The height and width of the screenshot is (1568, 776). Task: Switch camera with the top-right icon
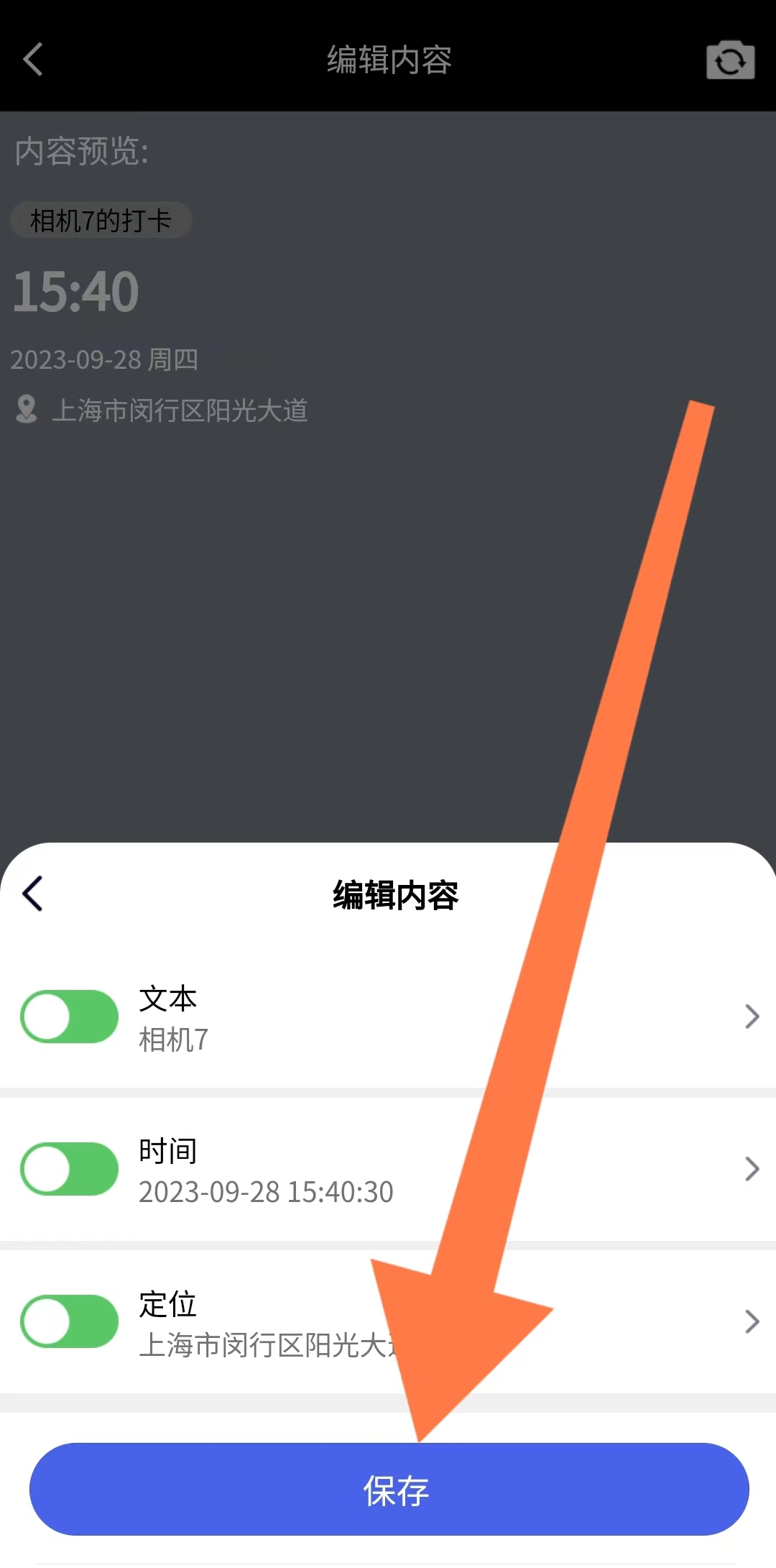(x=730, y=60)
